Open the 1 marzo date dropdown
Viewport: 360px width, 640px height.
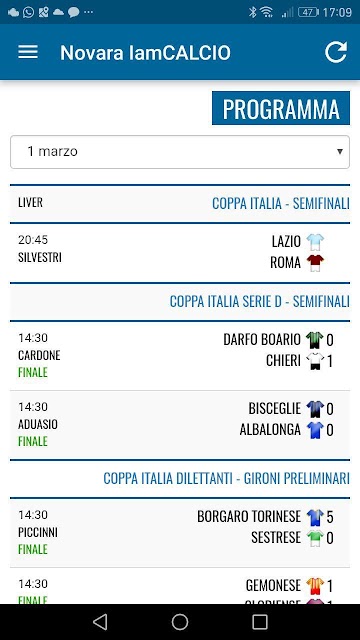(x=180, y=152)
